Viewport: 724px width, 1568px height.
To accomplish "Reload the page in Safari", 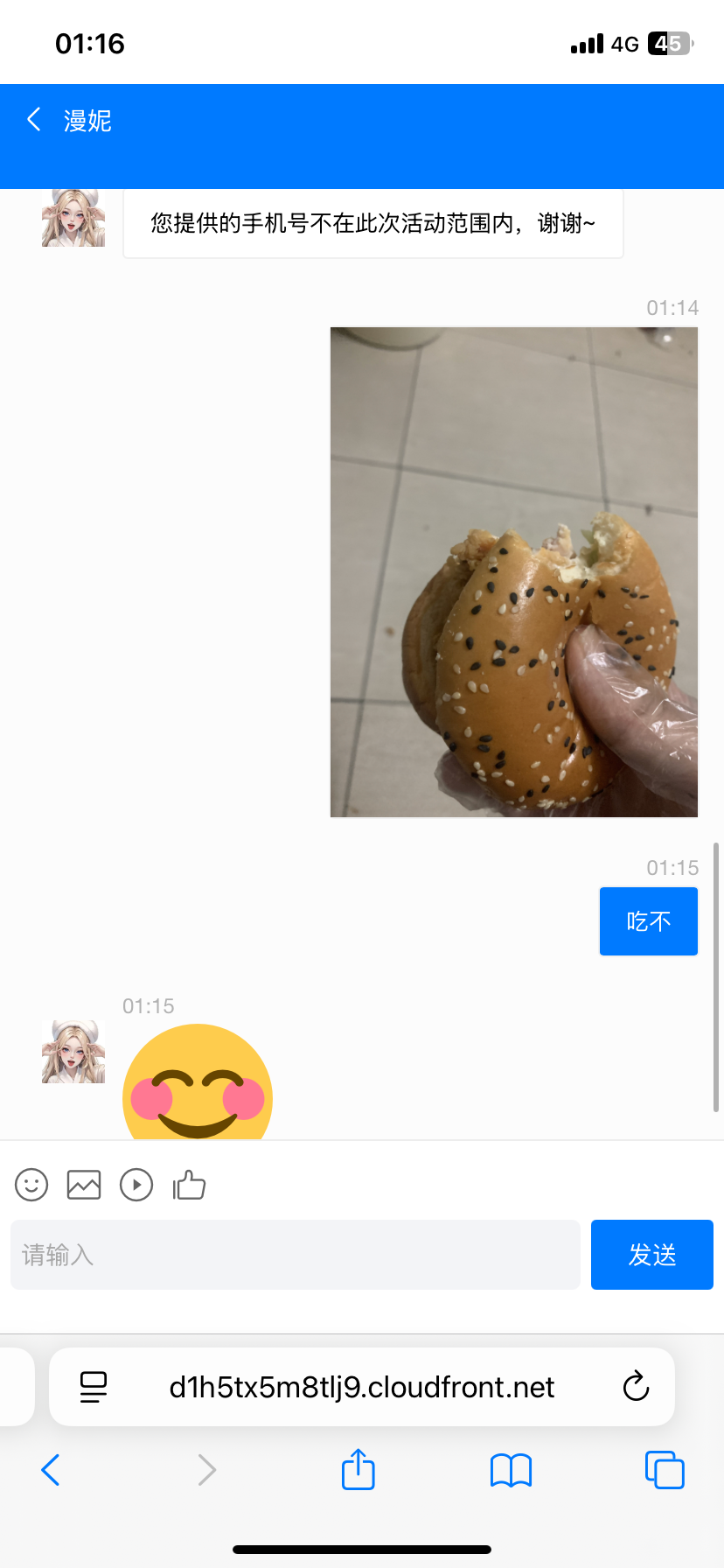I will 636,1387.
